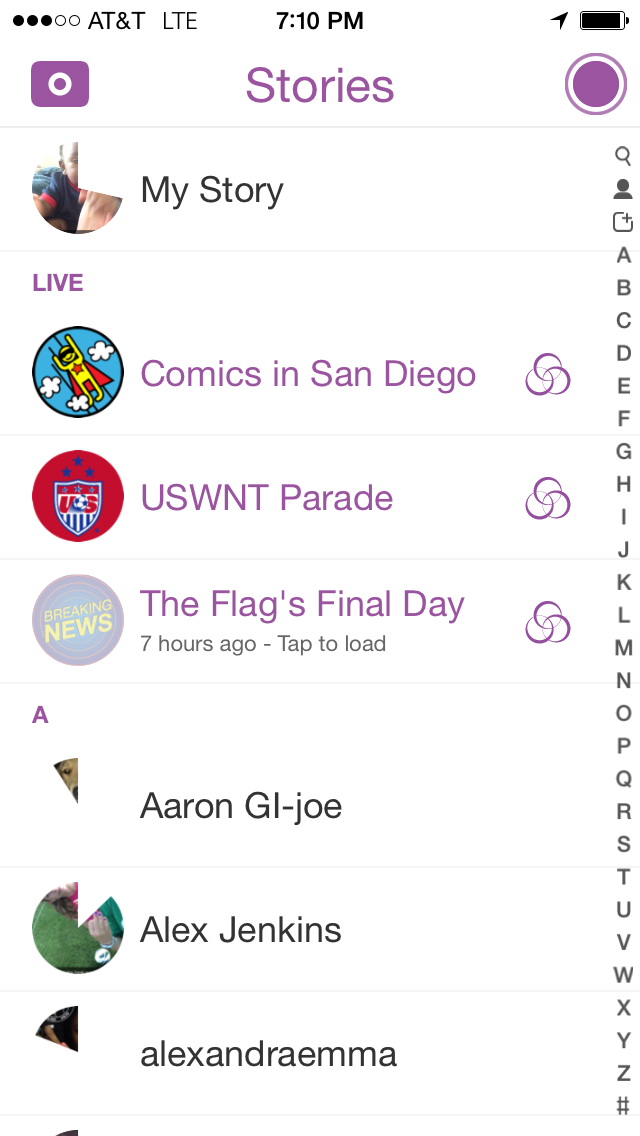
Task: Open the camera from the top bar
Action: (60, 85)
